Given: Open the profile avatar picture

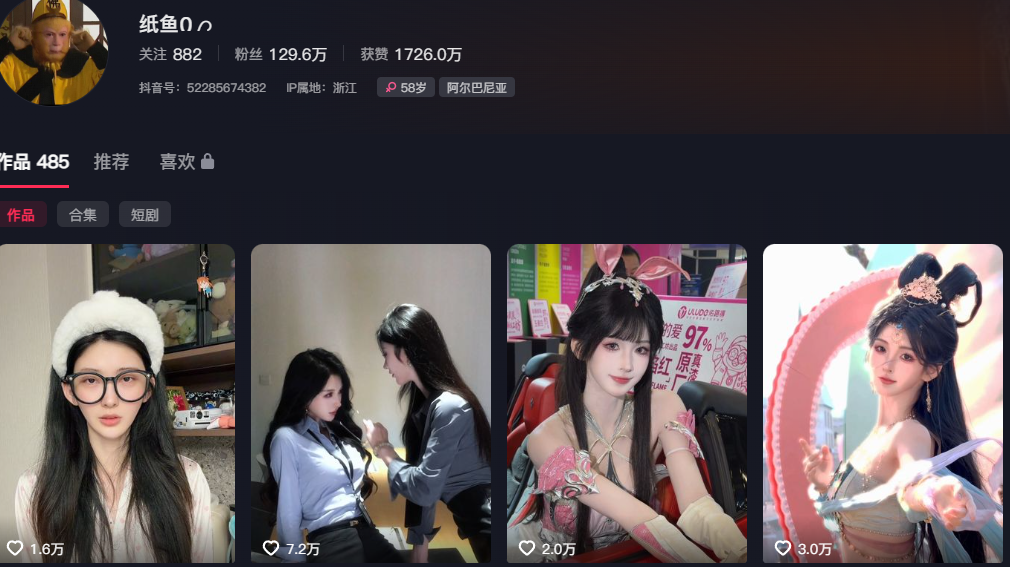Looking at the screenshot, I should pos(52,48).
